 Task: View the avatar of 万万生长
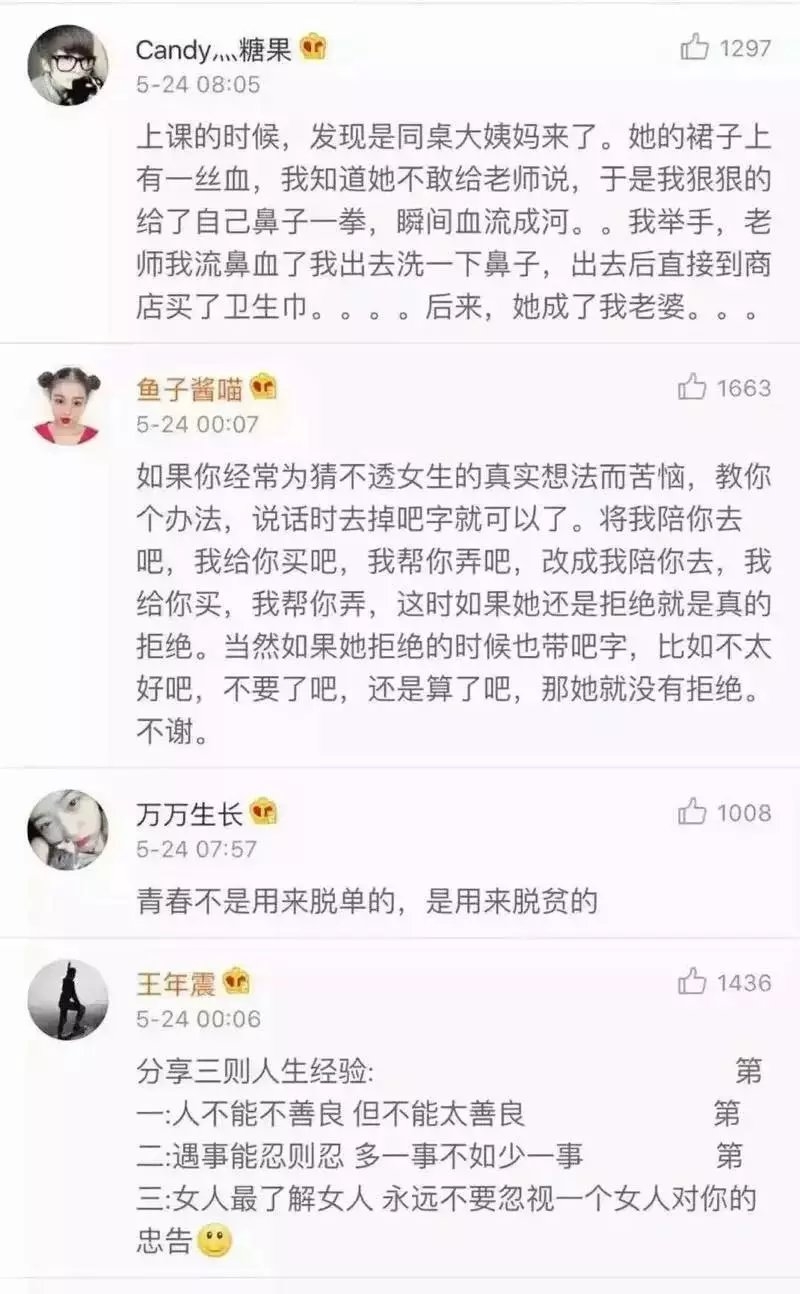pos(68,829)
